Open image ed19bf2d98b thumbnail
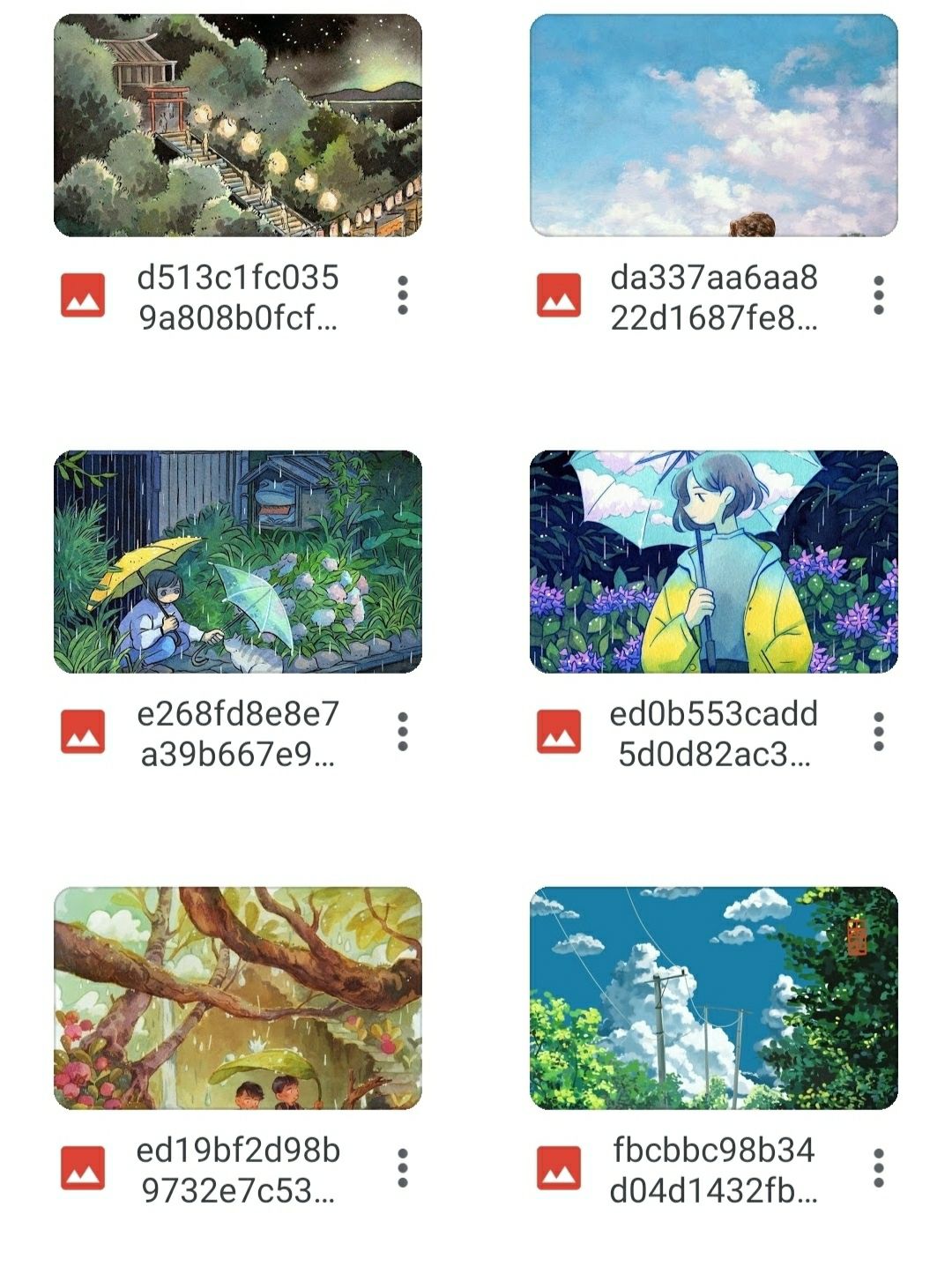Image resolution: width=952 pixels, height=1274 pixels. [238, 998]
